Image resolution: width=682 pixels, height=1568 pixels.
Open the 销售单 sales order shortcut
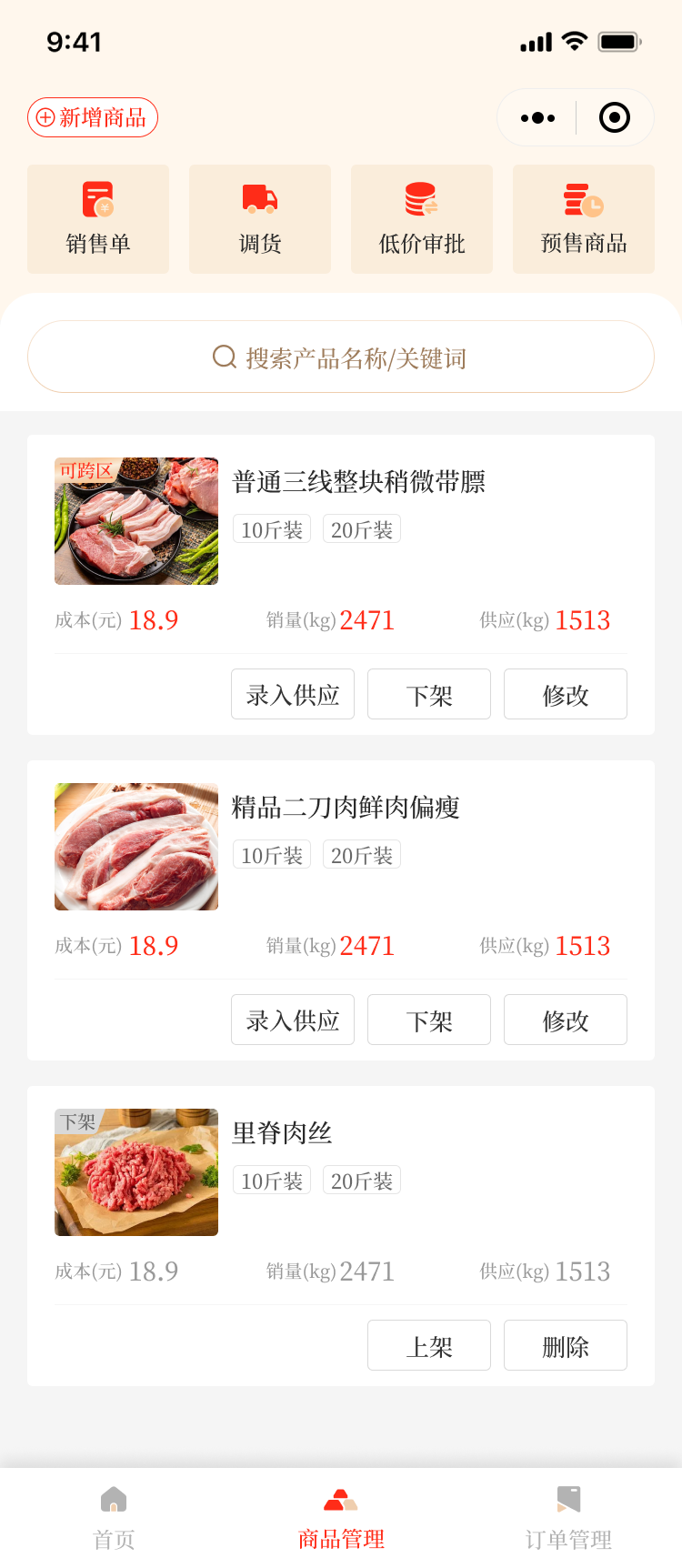tap(98, 219)
